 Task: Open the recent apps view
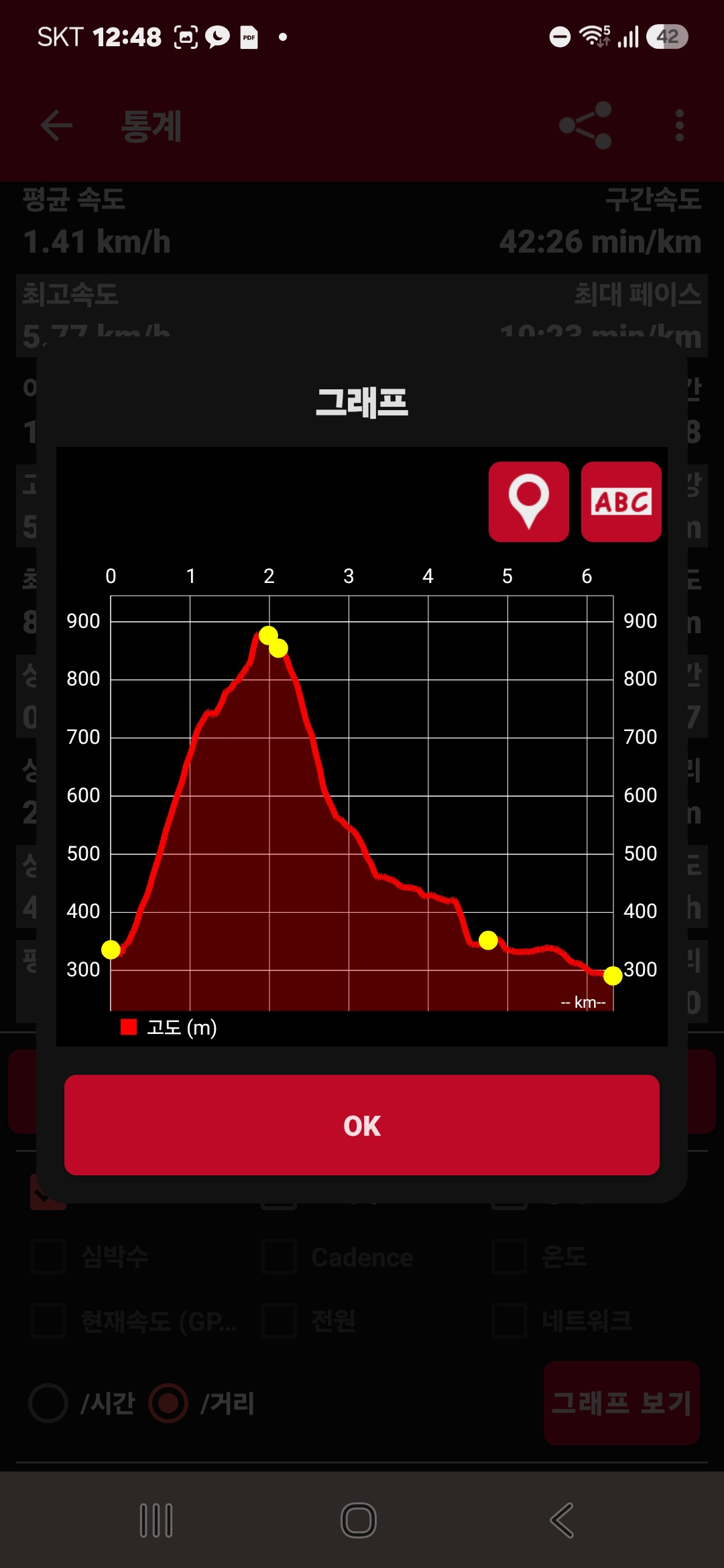[x=156, y=1520]
